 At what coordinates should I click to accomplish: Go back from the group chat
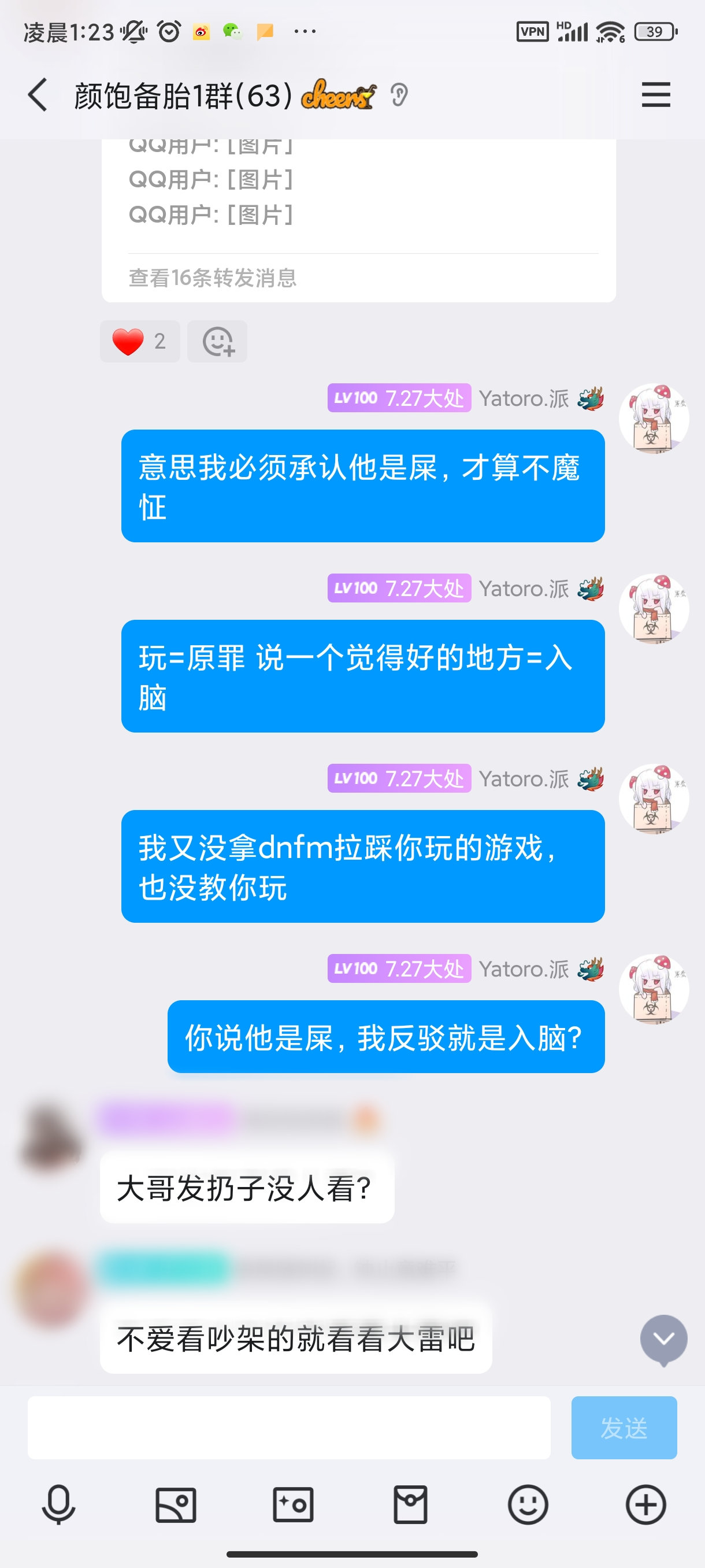pos(38,95)
